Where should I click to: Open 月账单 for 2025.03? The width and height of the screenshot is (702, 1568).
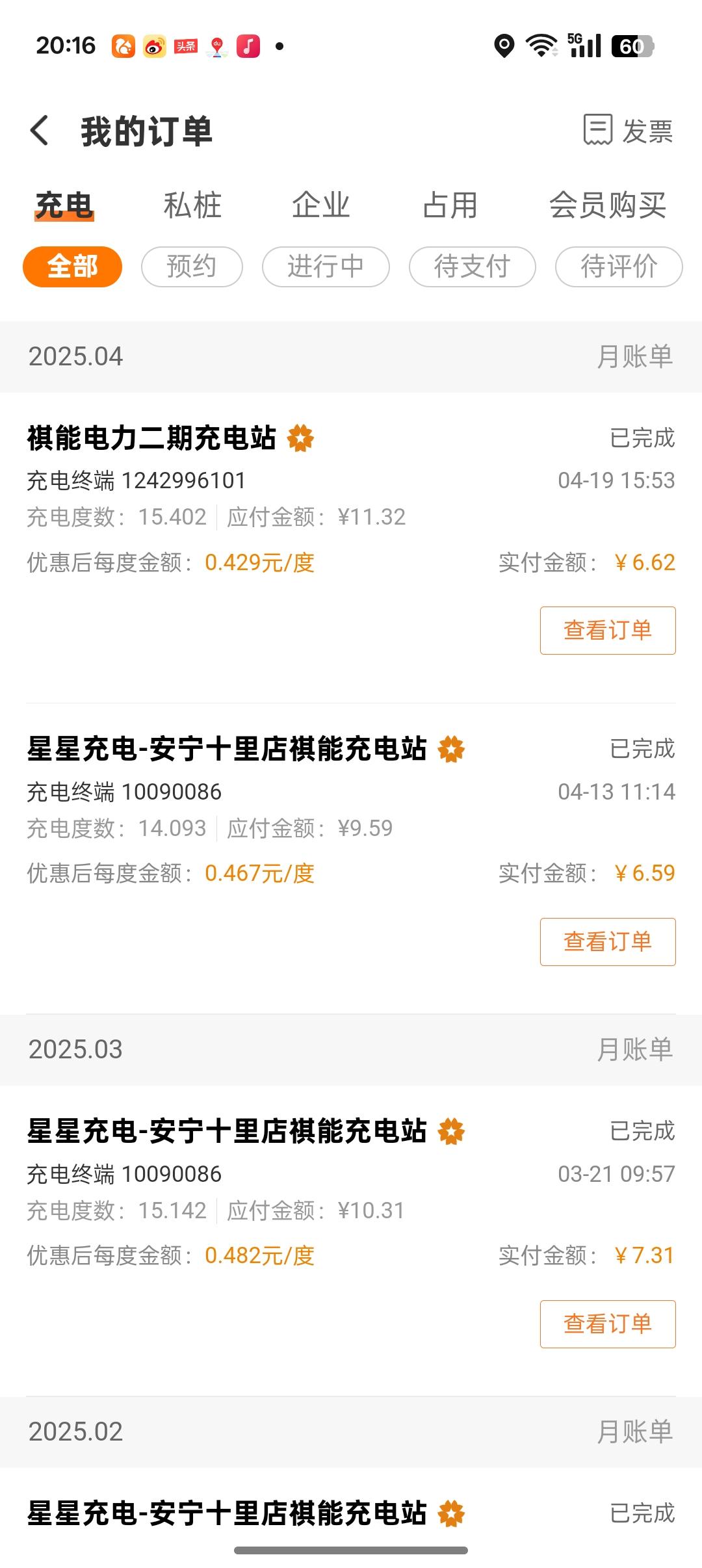[635, 1049]
